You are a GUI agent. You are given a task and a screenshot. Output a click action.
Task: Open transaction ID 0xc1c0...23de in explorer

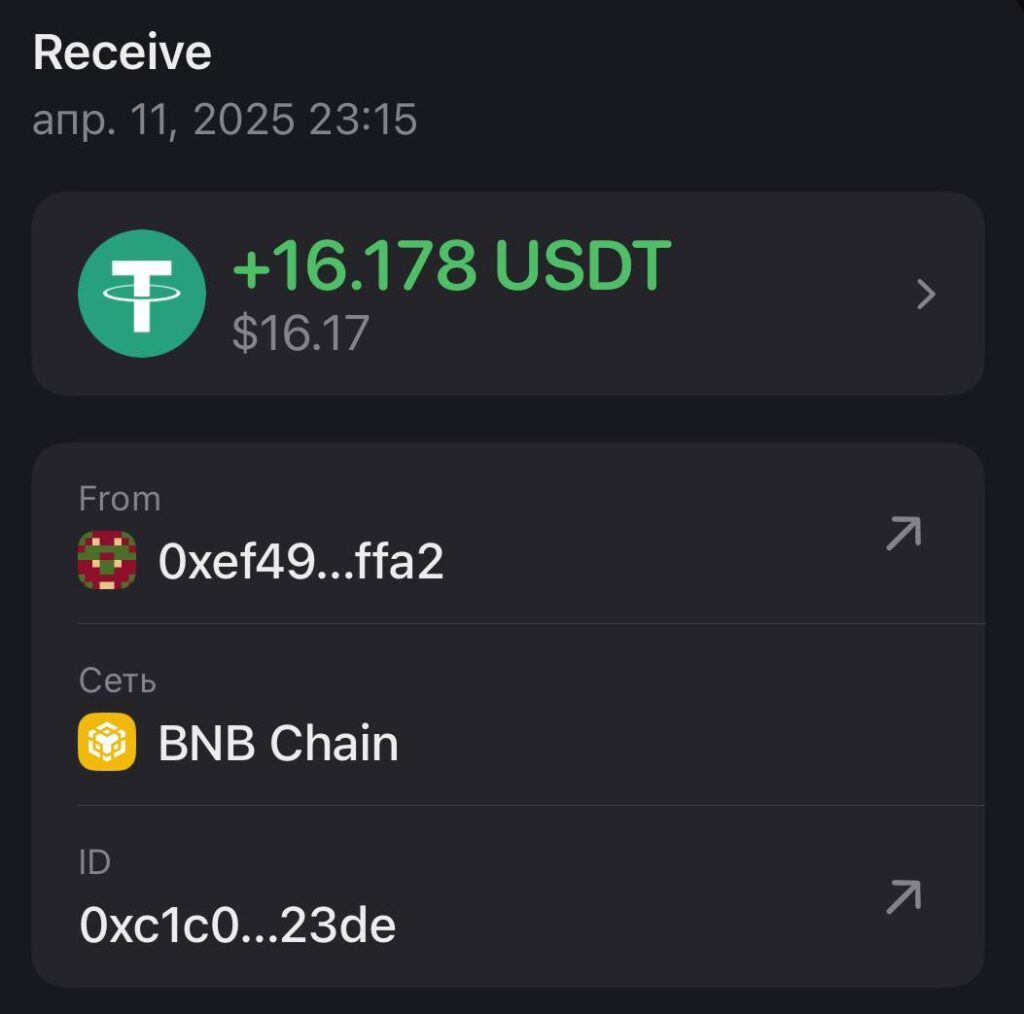(902, 897)
